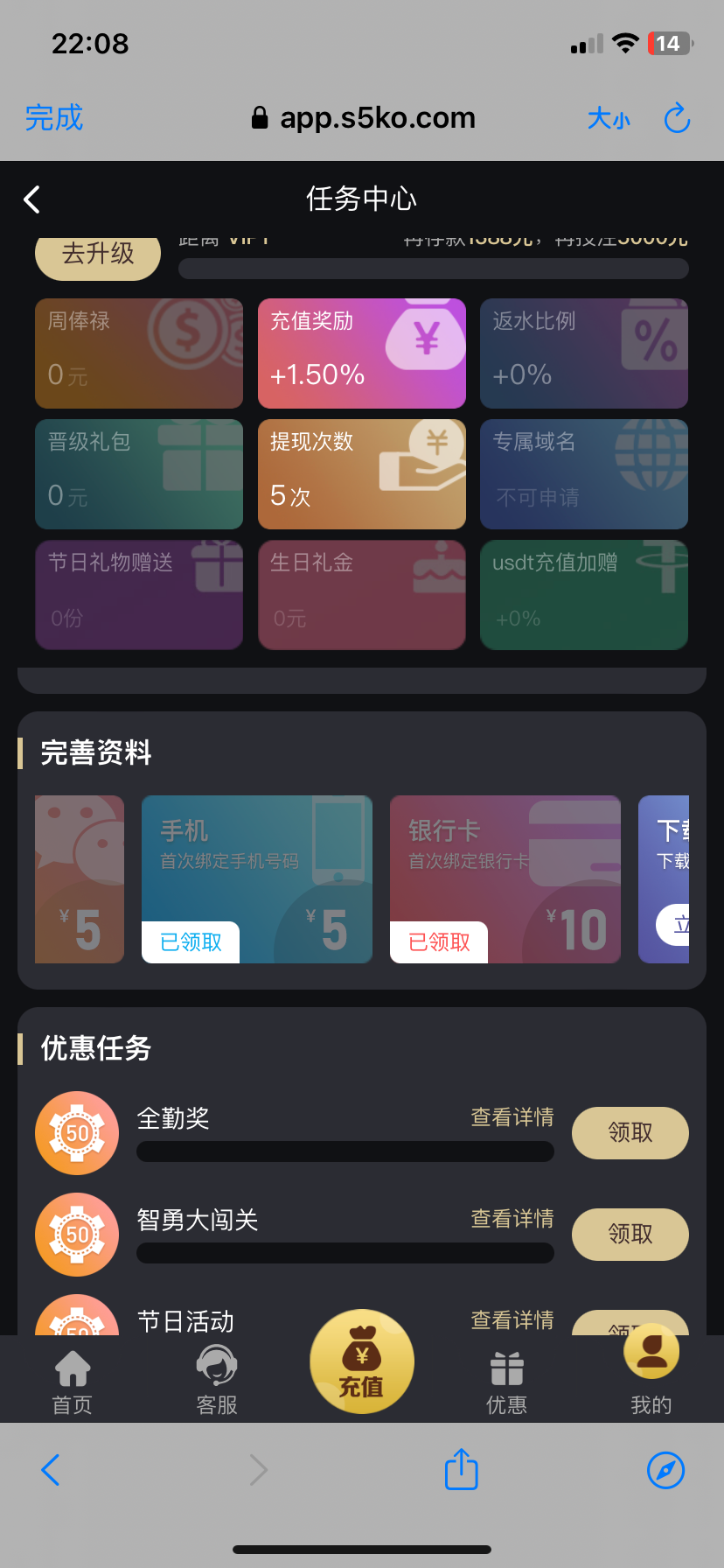Open the 充值奖励 card
Viewport: 724px width, 1568px height.
coord(362,353)
